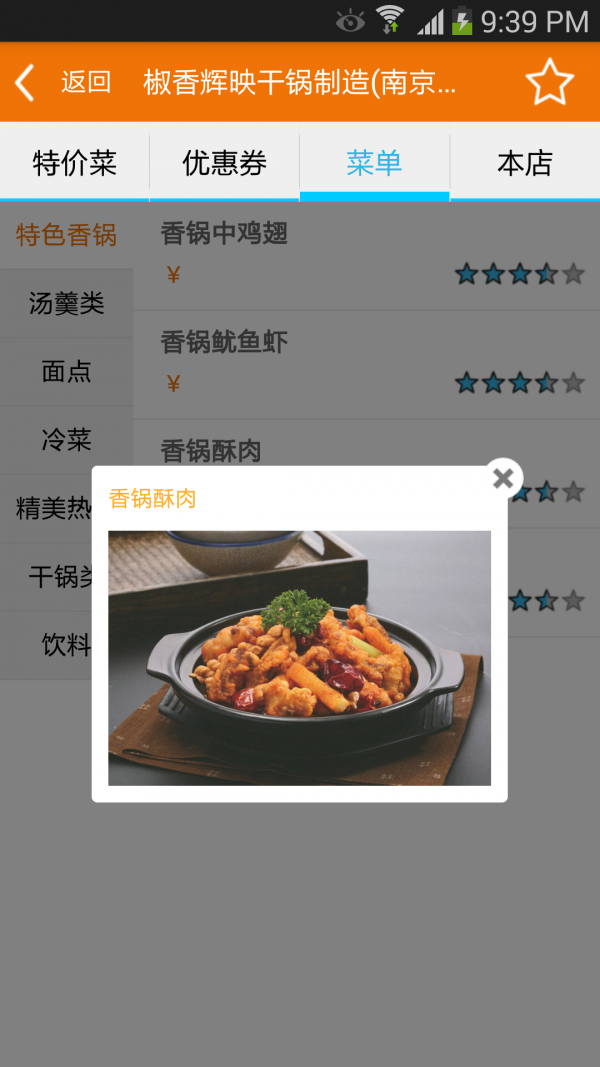Close the 香锅酥肉 image popup
The height and width of the screenshot is (1067, 600).
click(503, 478)
